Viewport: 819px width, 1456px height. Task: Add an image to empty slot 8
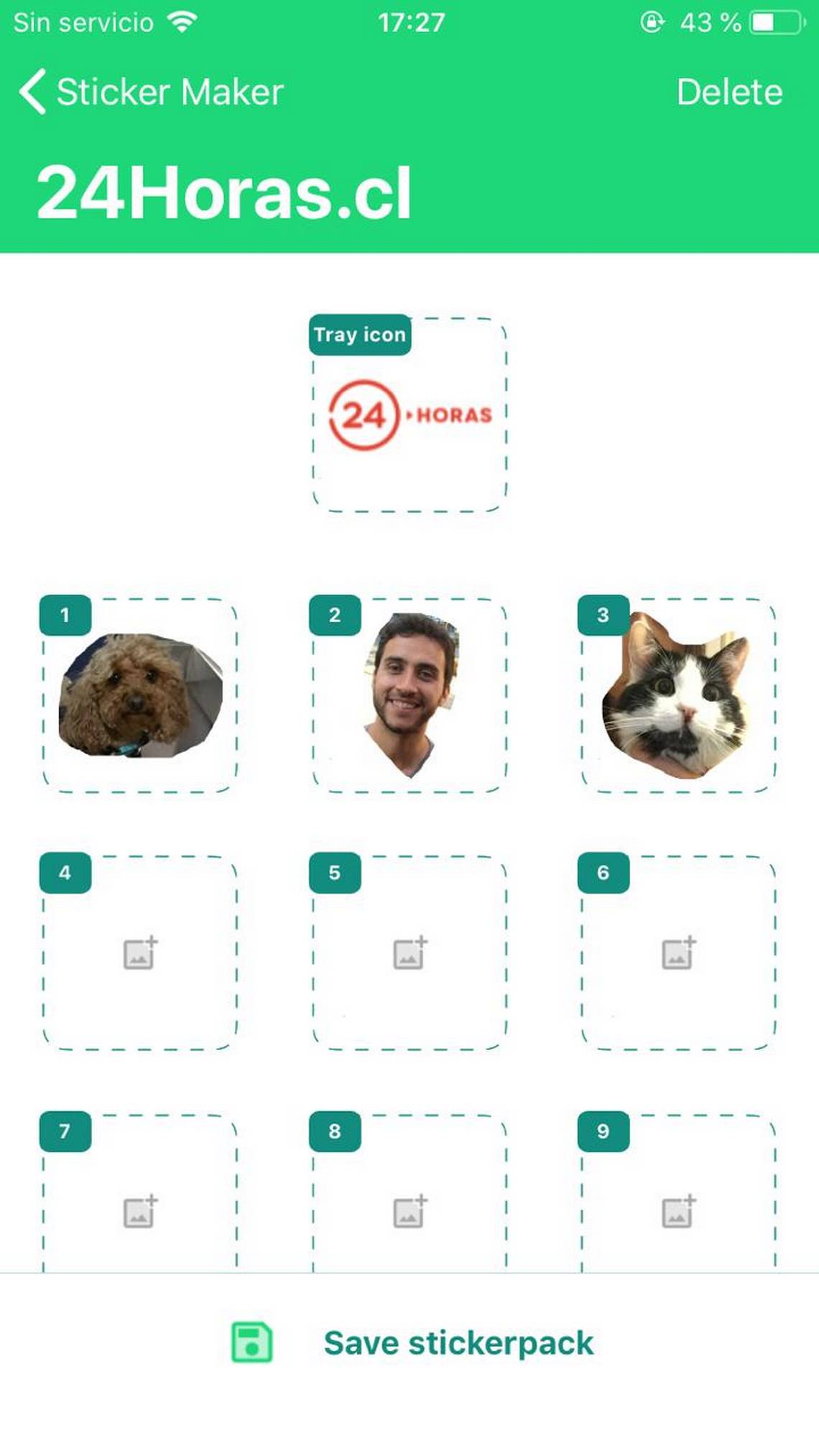coord(409,1211)
